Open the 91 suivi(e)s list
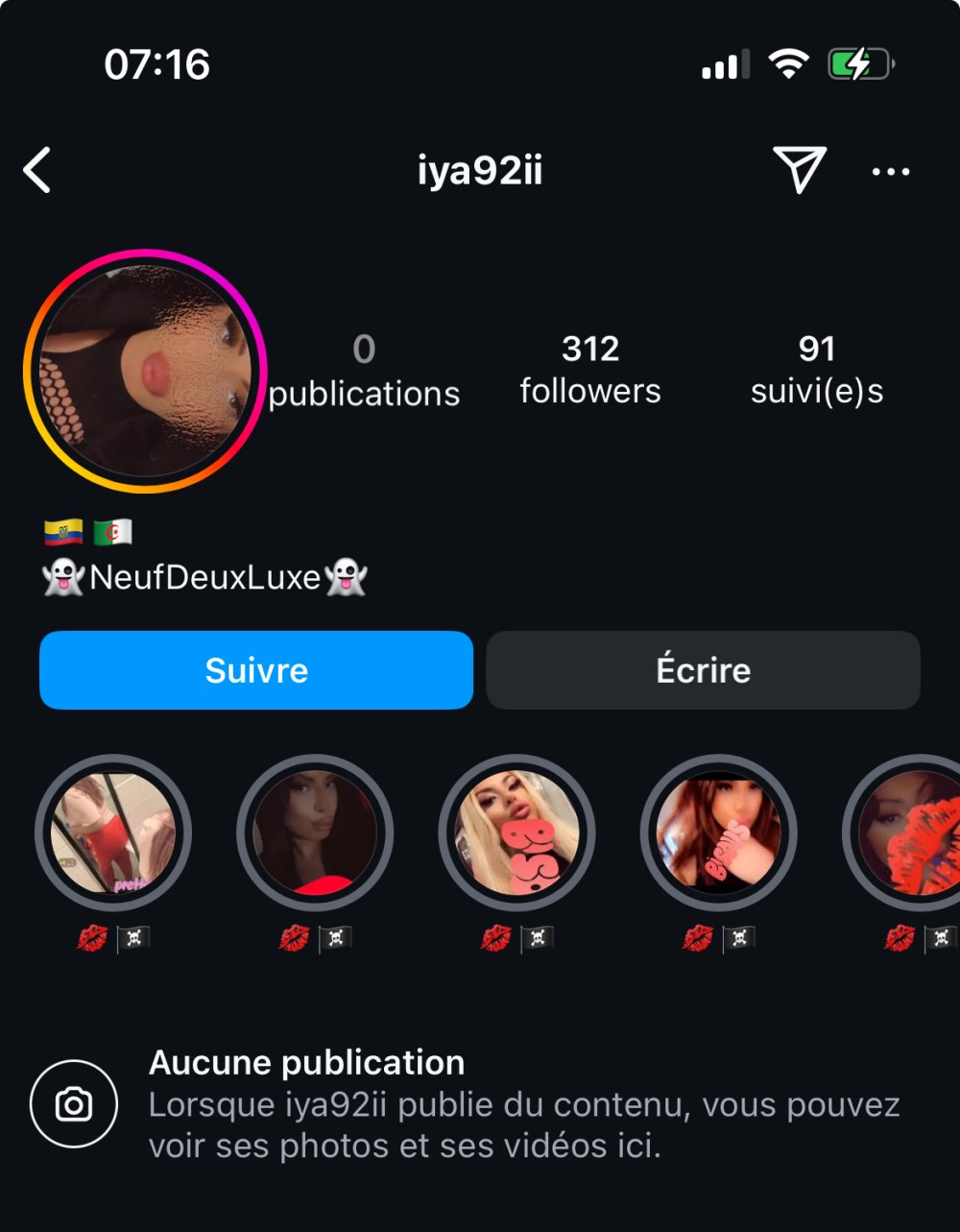 click(x=817, y=370)
